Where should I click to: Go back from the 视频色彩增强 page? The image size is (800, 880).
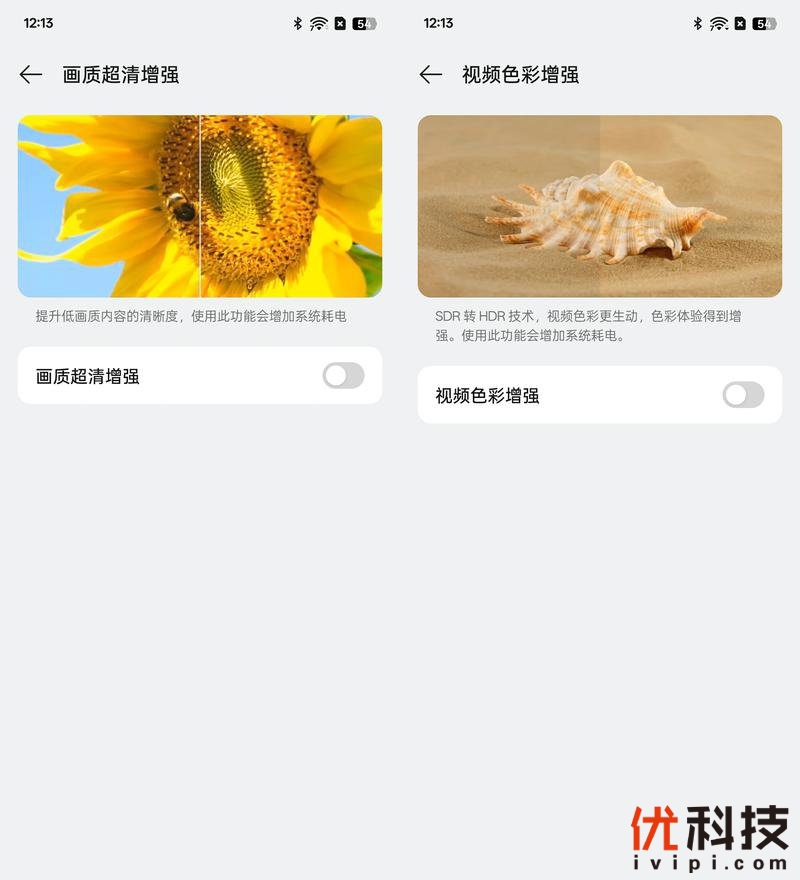(431, 75)
